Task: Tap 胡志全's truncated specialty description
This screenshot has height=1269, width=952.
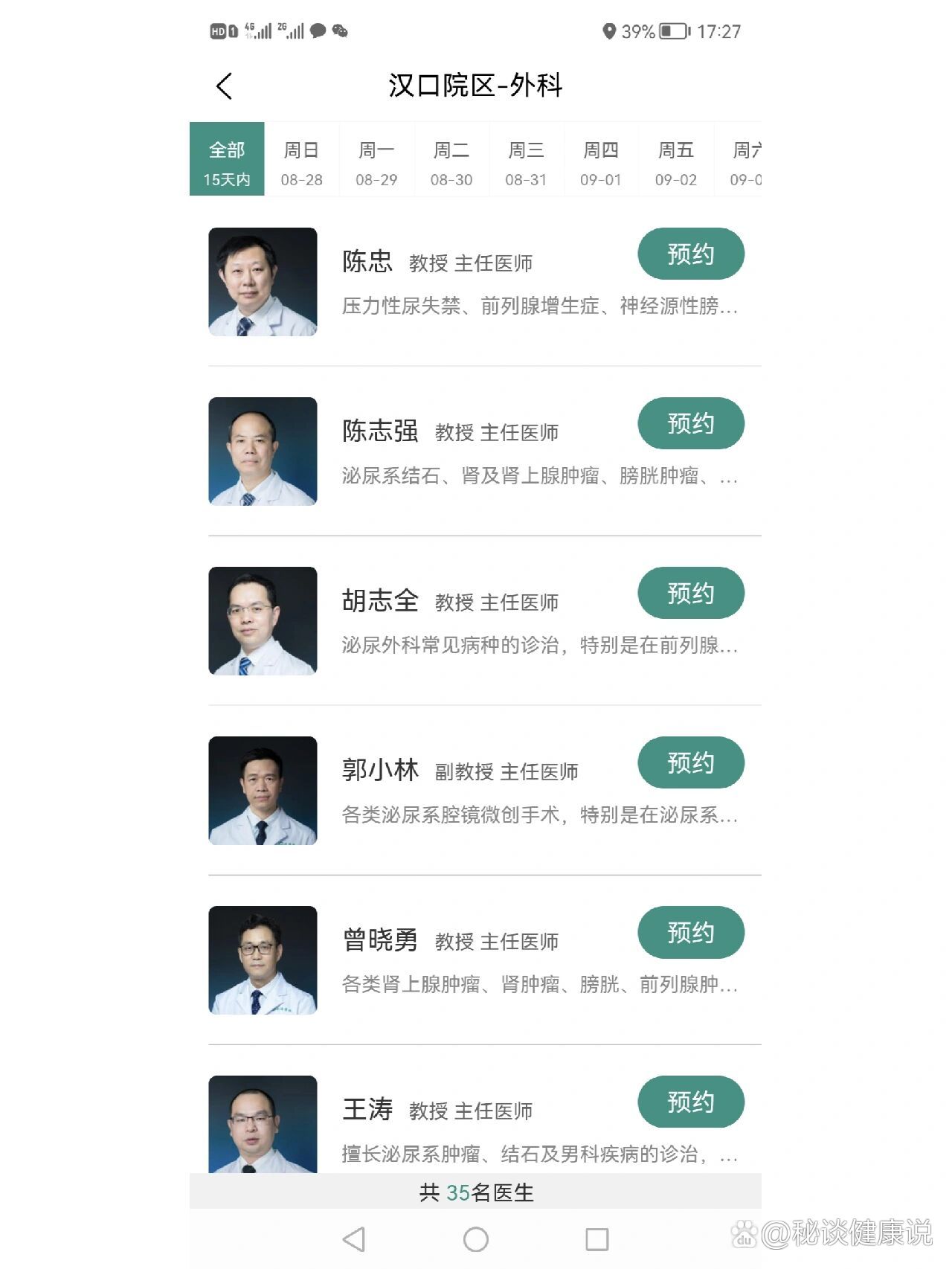Action: [x=538, y=646]
